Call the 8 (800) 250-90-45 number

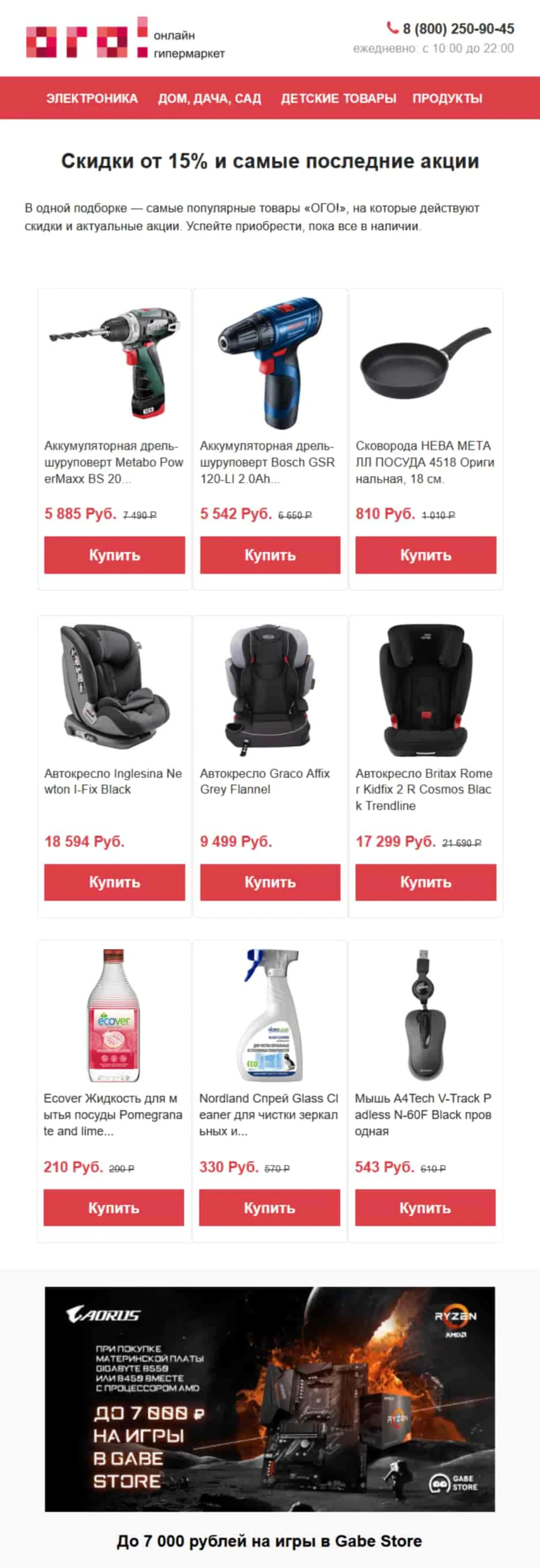(x=457, y=29)
